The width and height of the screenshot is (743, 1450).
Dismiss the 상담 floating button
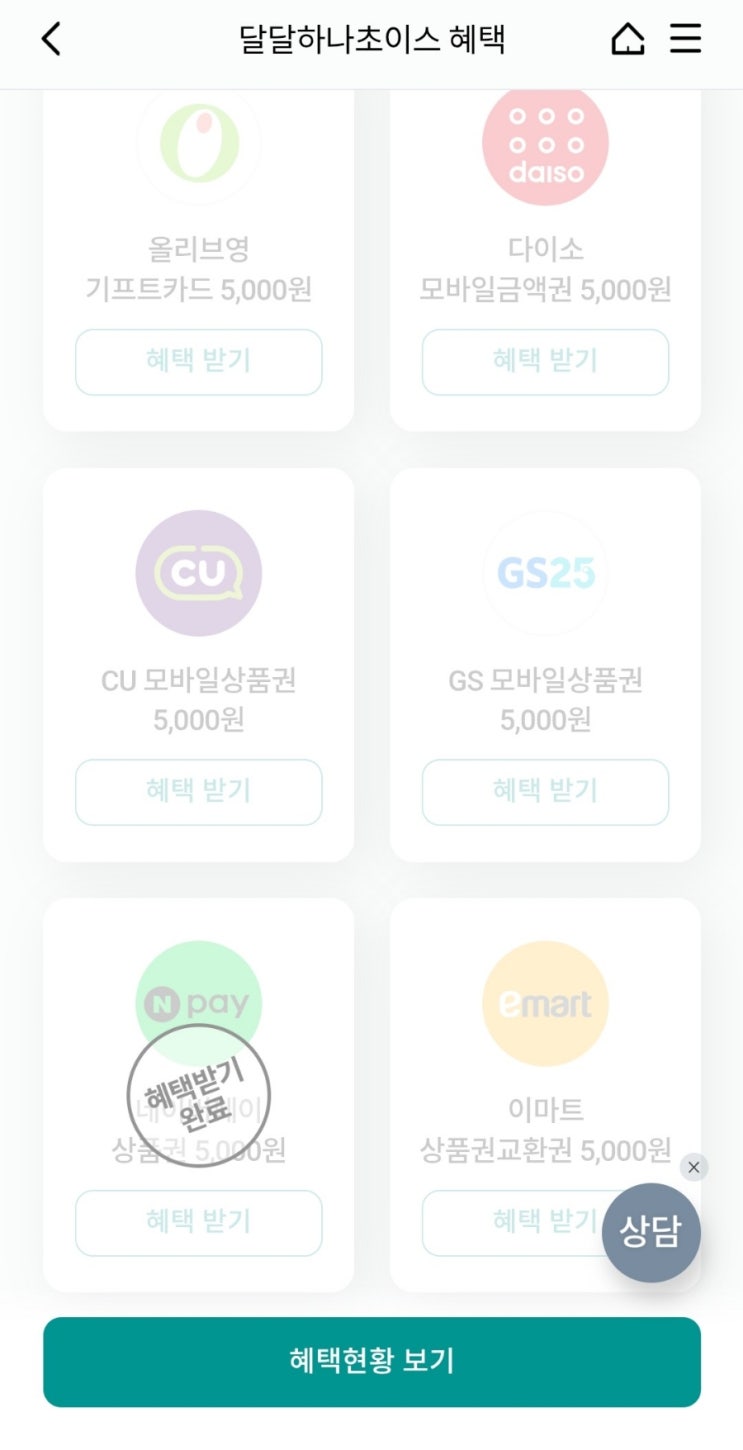pos(694,1167)
